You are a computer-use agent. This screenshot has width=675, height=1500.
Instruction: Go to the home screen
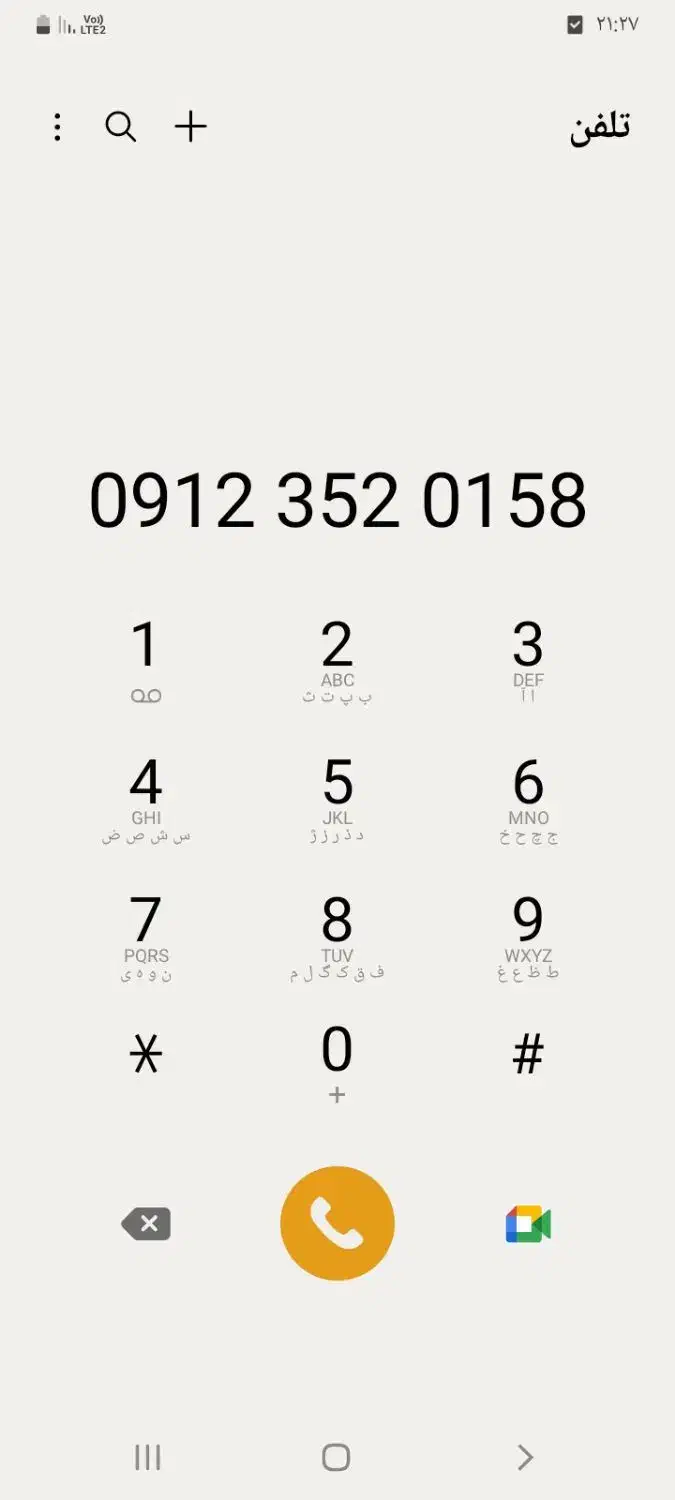click(x=336, y=1457)
